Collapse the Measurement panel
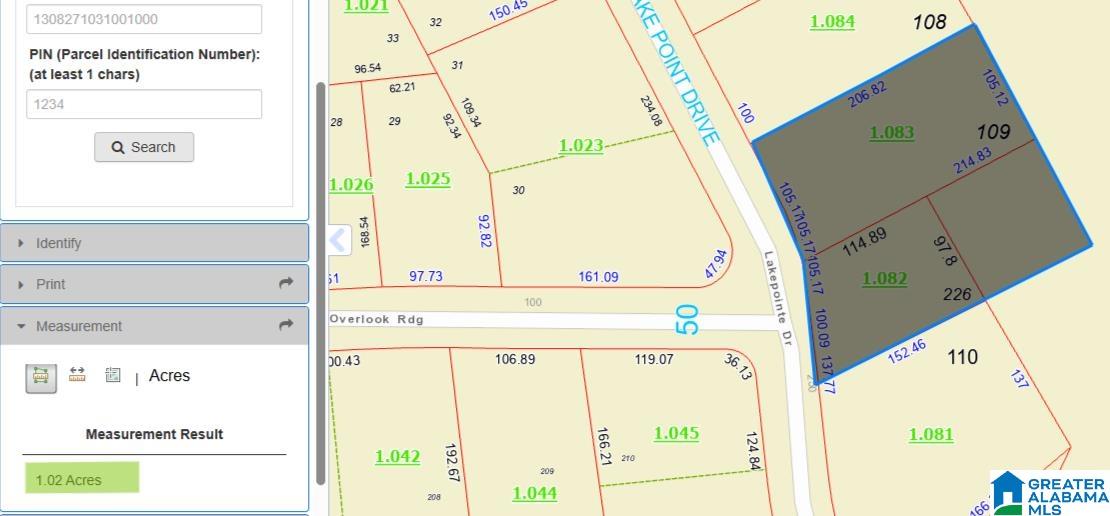1110x516 pixels. (x=155, y=326)
